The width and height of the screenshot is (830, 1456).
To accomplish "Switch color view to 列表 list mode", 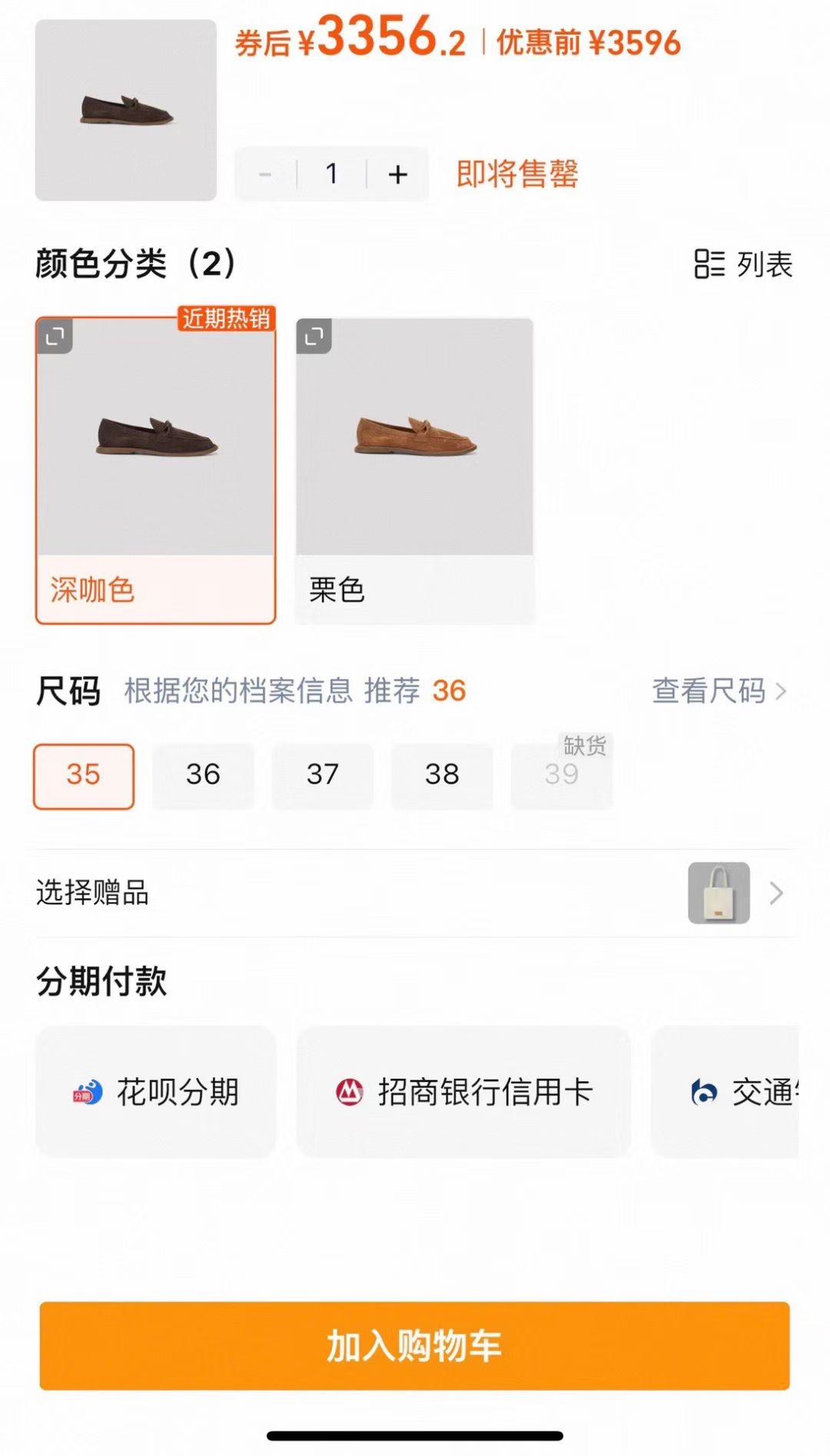I will [743, 264].
